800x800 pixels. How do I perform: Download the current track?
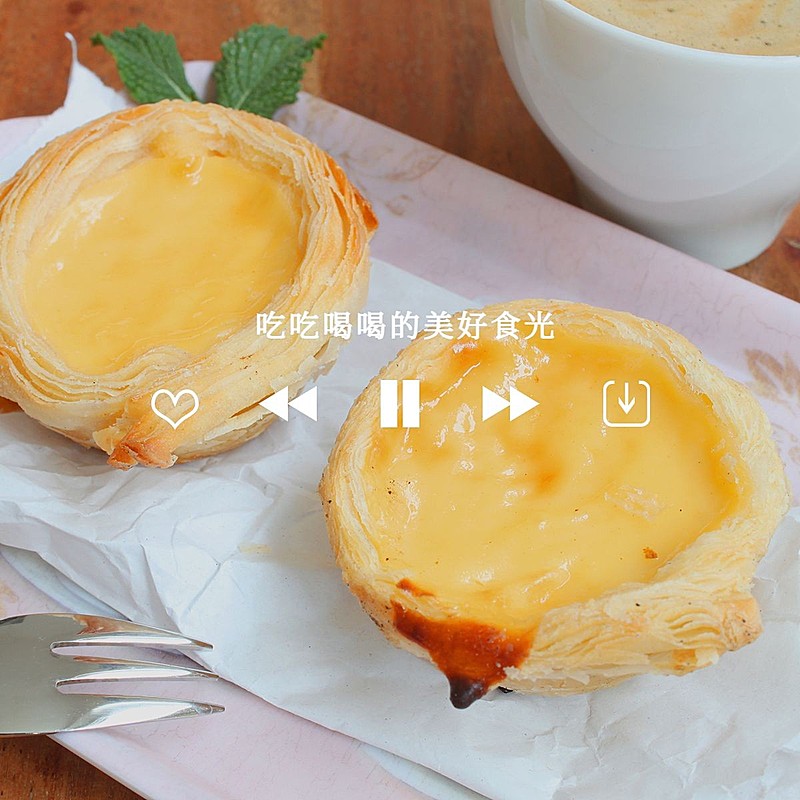tap(626, 404)
